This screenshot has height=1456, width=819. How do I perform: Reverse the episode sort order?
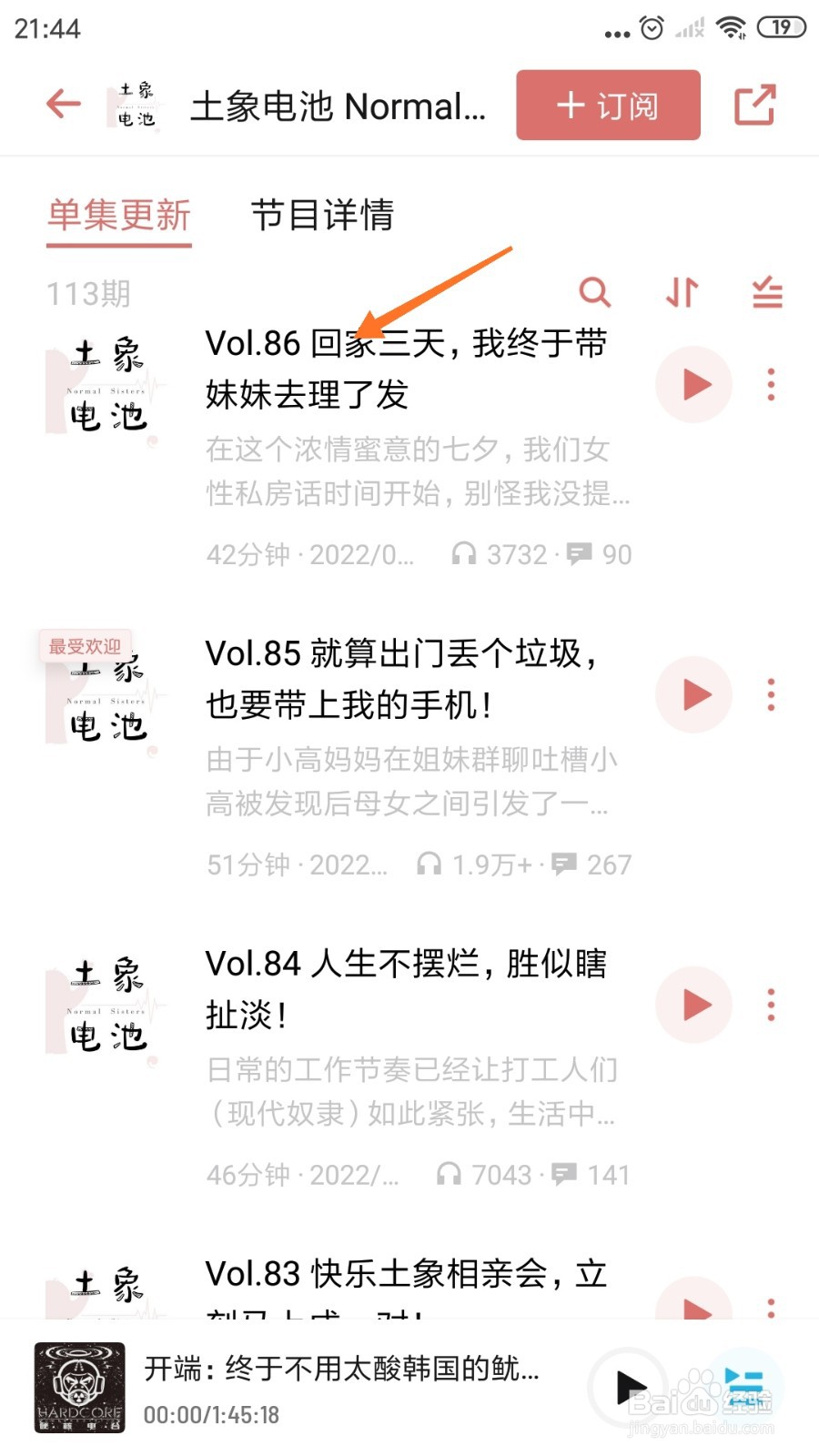click(x=682, y=293)
